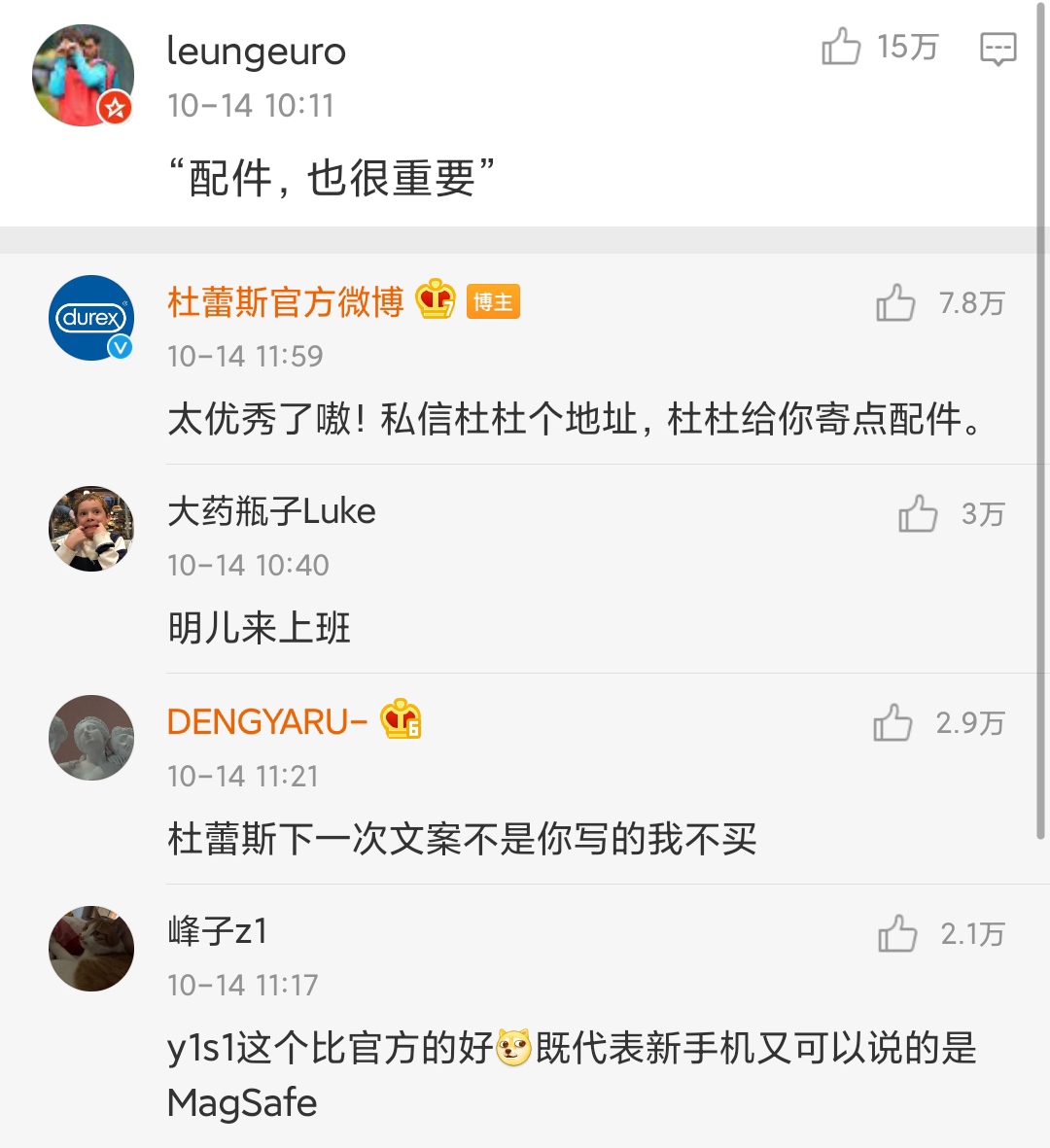
Task: Open the reply icon on leungeuro's comment
Action: click(997, 48)
